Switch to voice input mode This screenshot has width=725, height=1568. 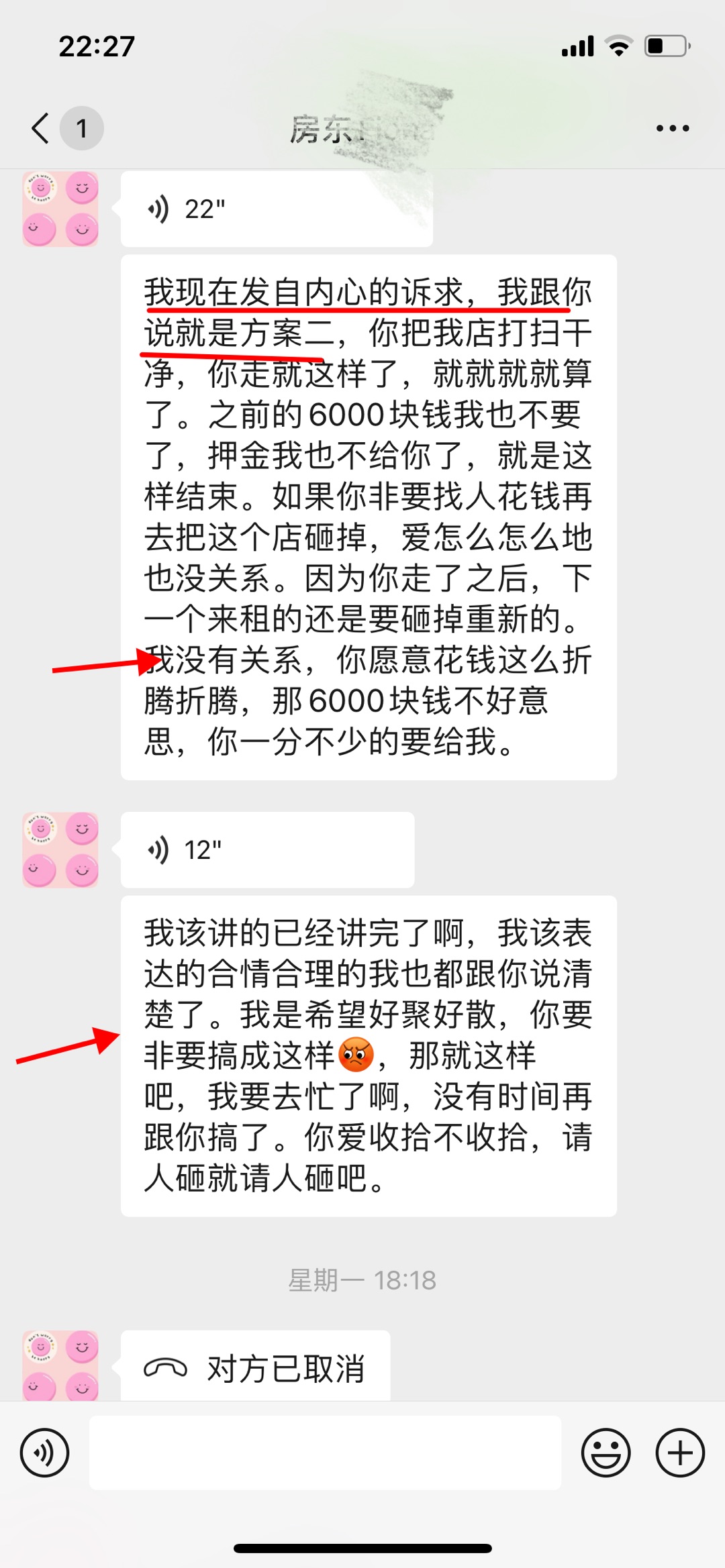pyautogui.click(x=44, y=1453)
